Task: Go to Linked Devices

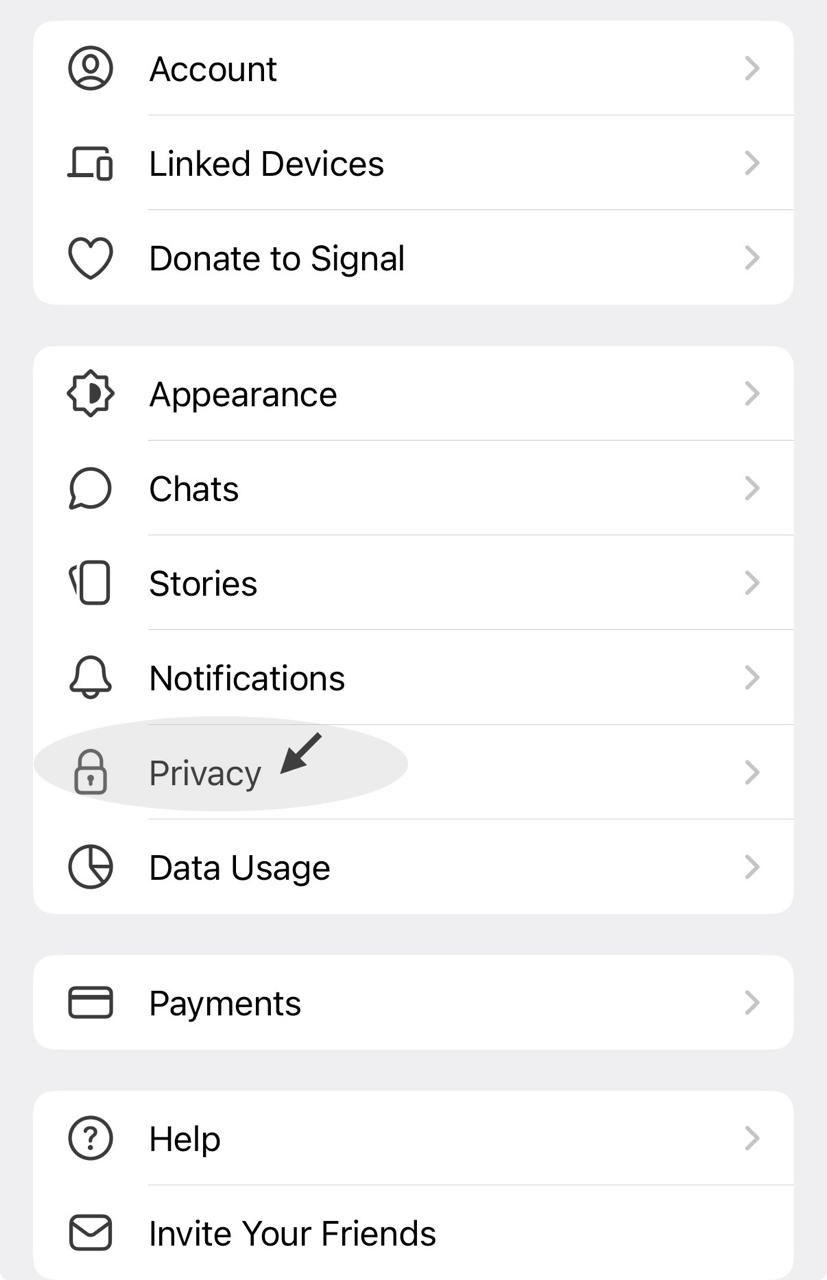Action: [266, 164]
